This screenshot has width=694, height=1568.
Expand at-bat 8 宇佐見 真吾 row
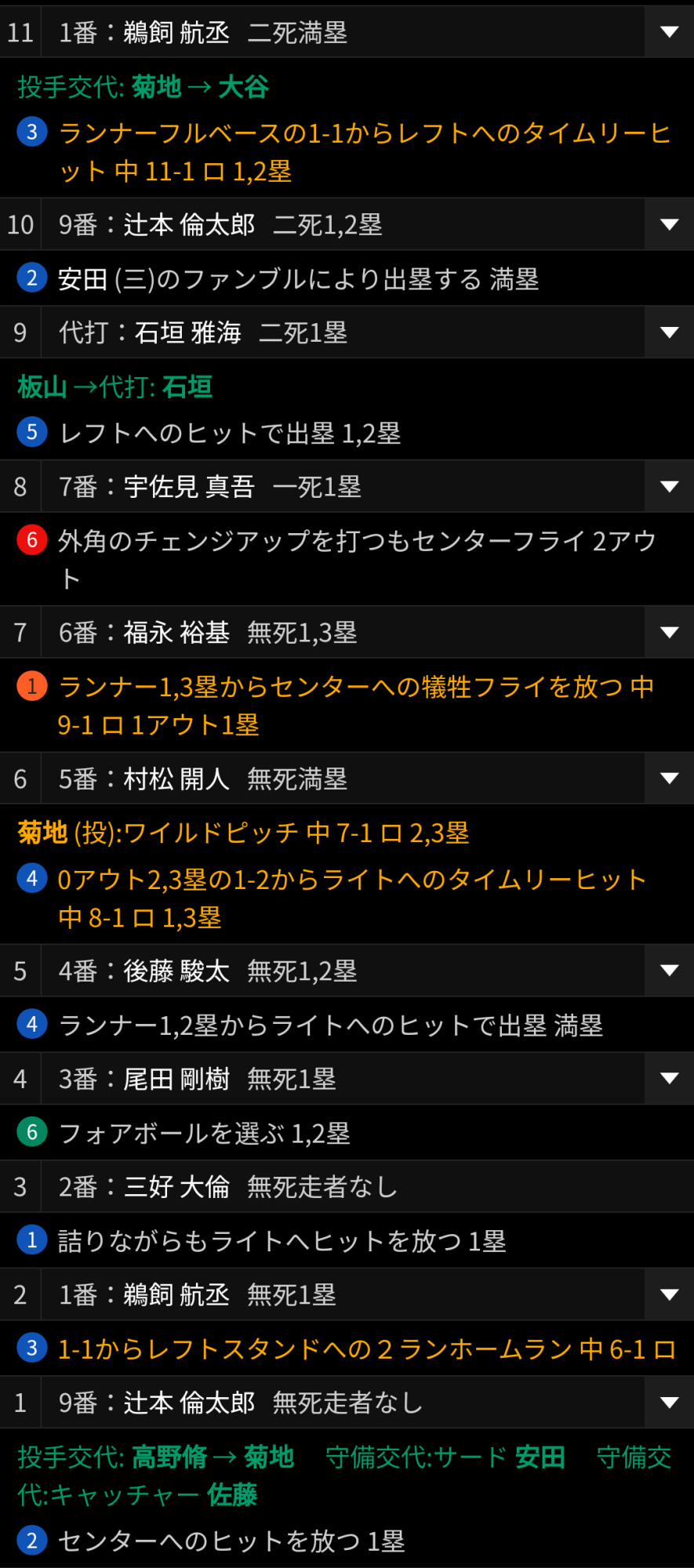[x=669, y=487]
